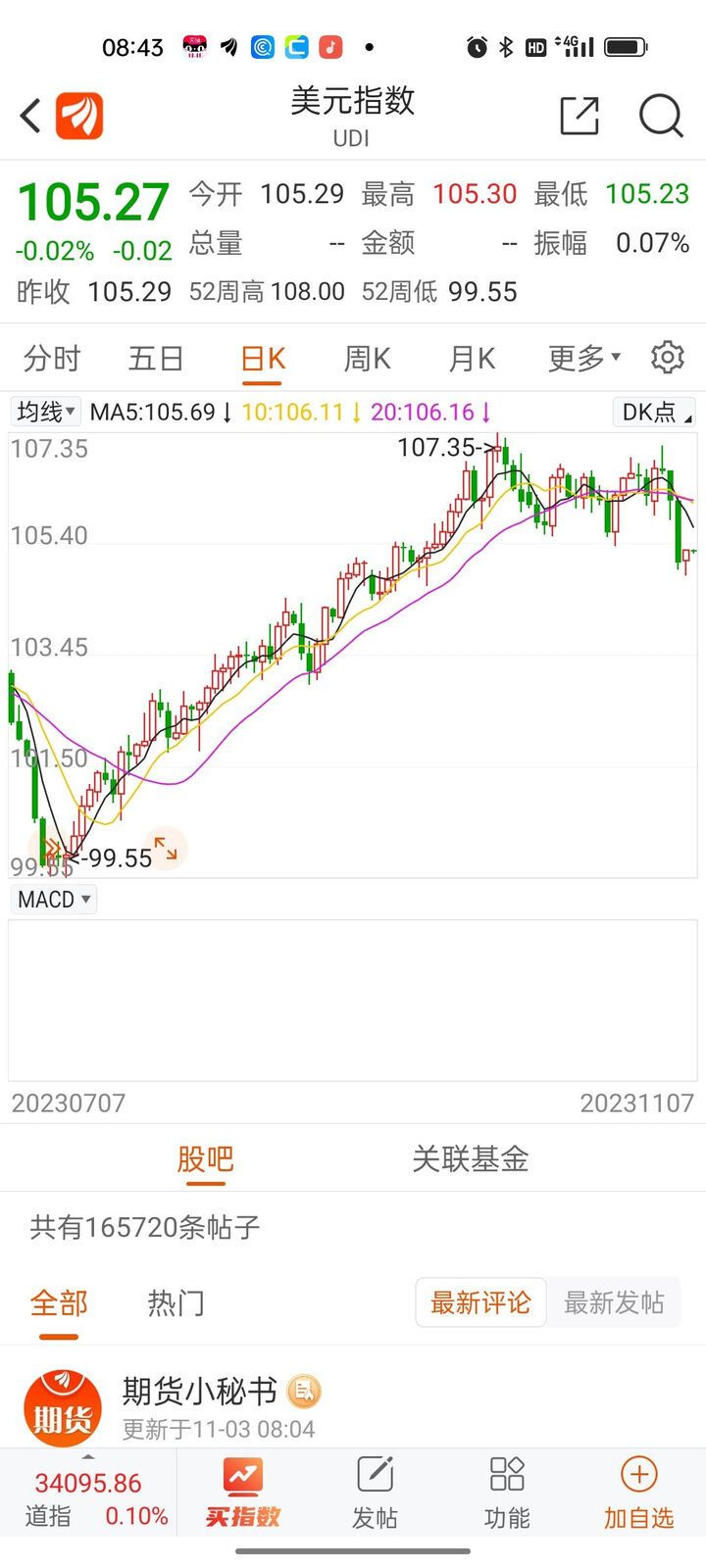This screenshot has height=1568, width=706.
Task: Switch to the 分时 chart tab
Action: [x=52, y=359]
